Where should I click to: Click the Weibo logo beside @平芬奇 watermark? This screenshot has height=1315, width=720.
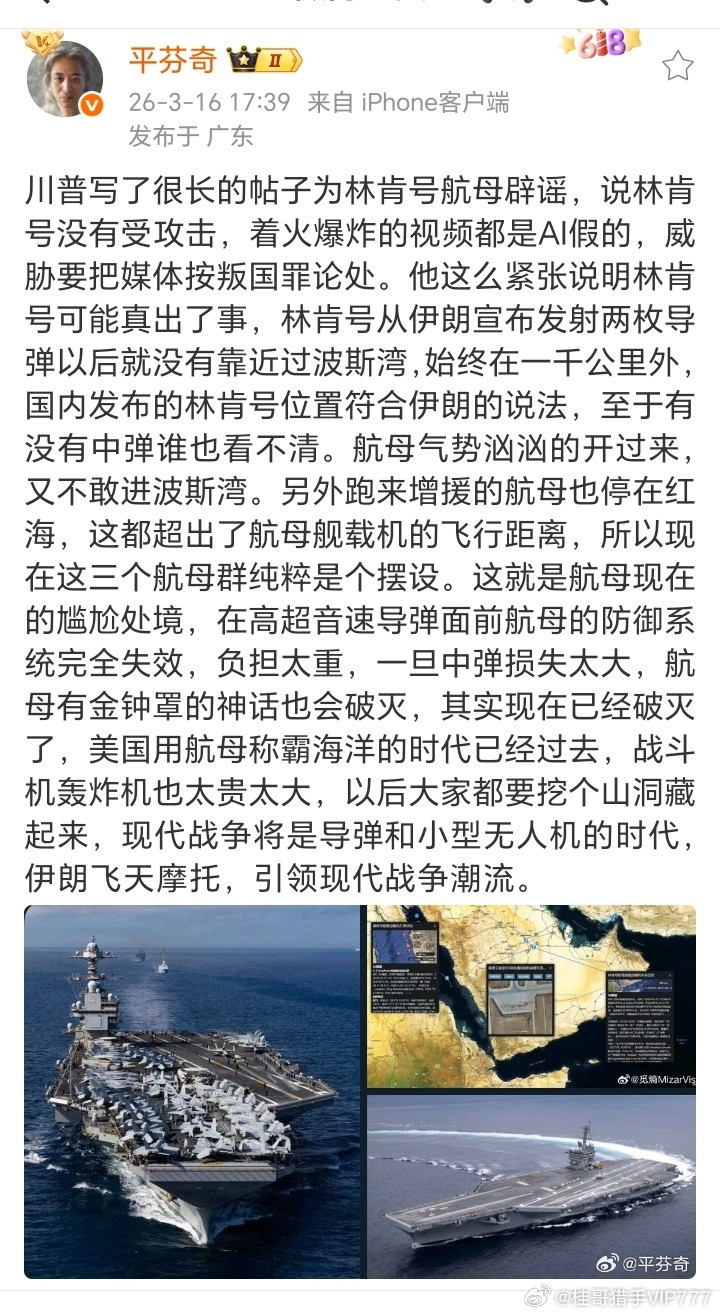[608, 1265]
